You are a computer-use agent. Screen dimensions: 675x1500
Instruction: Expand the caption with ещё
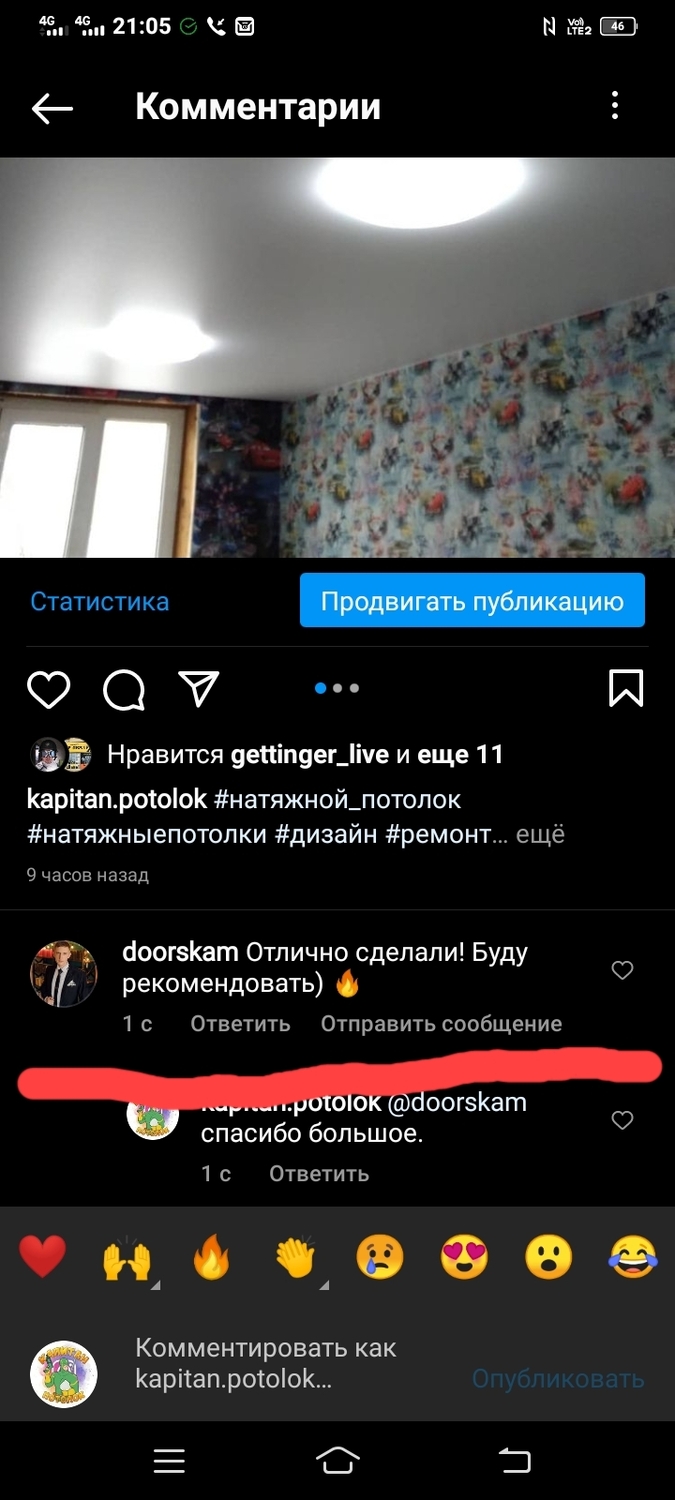pyautogui.click(x=540, y=834)
